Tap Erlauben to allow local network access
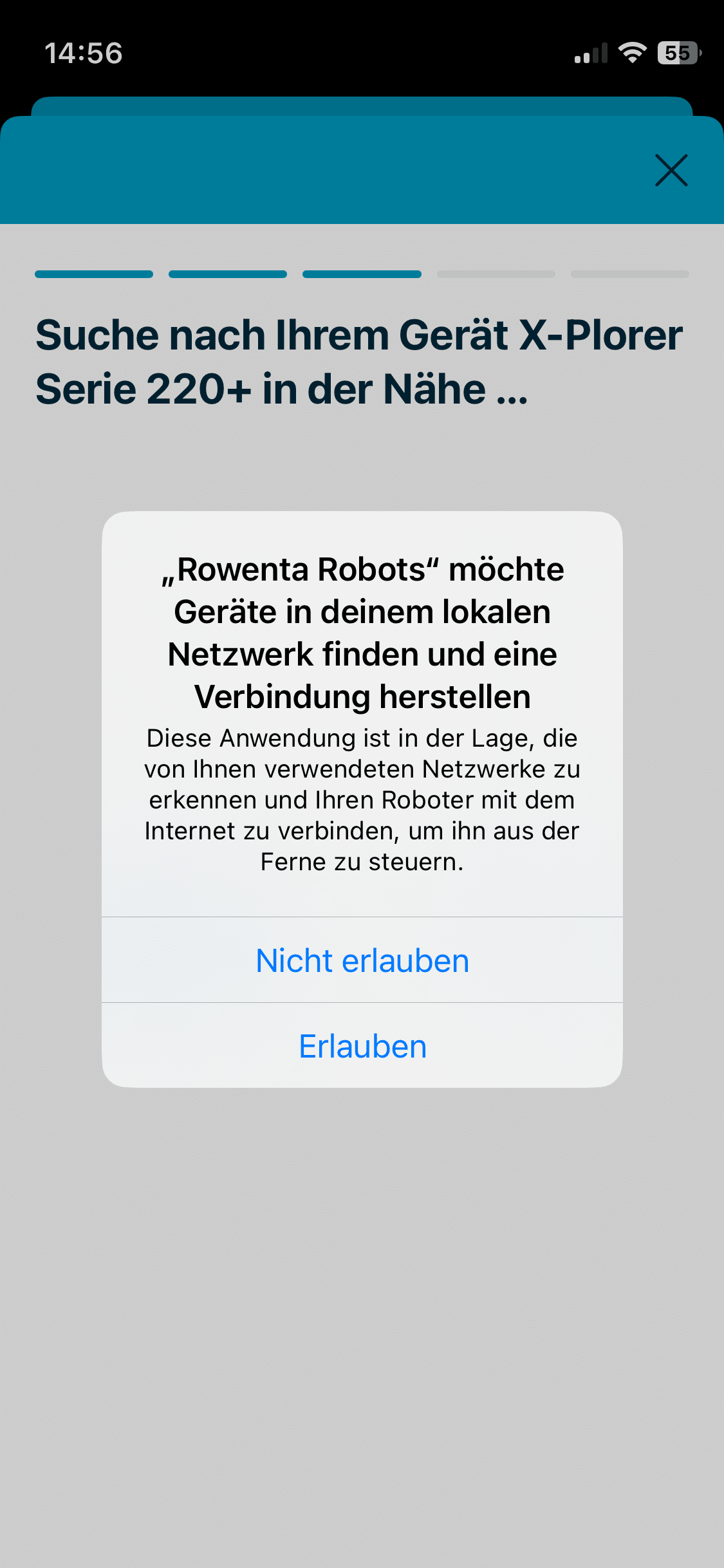Image resolution: width=724 pixels, height=1568 pixels. [362, 1046]
